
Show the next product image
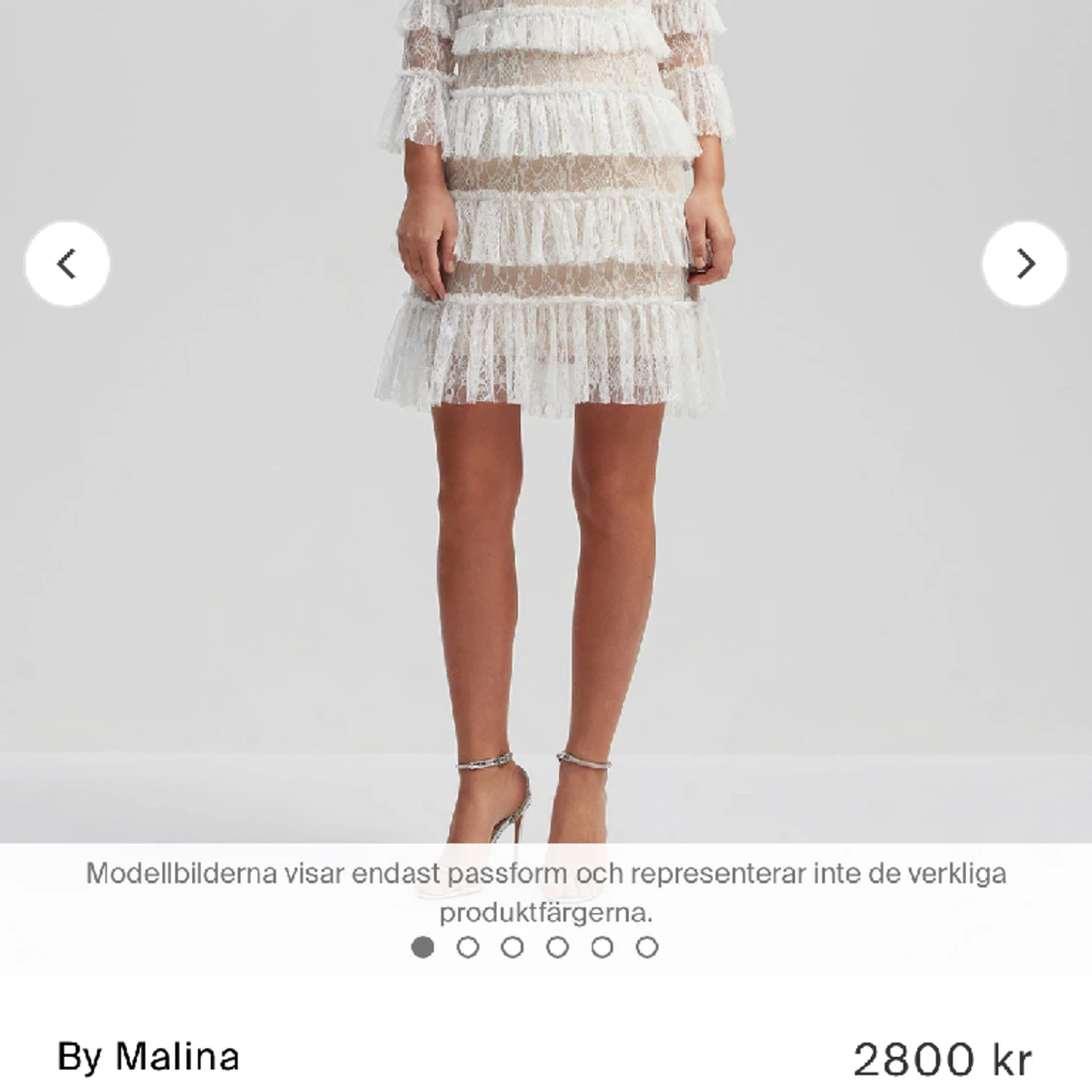click(x=1025, y=264)
